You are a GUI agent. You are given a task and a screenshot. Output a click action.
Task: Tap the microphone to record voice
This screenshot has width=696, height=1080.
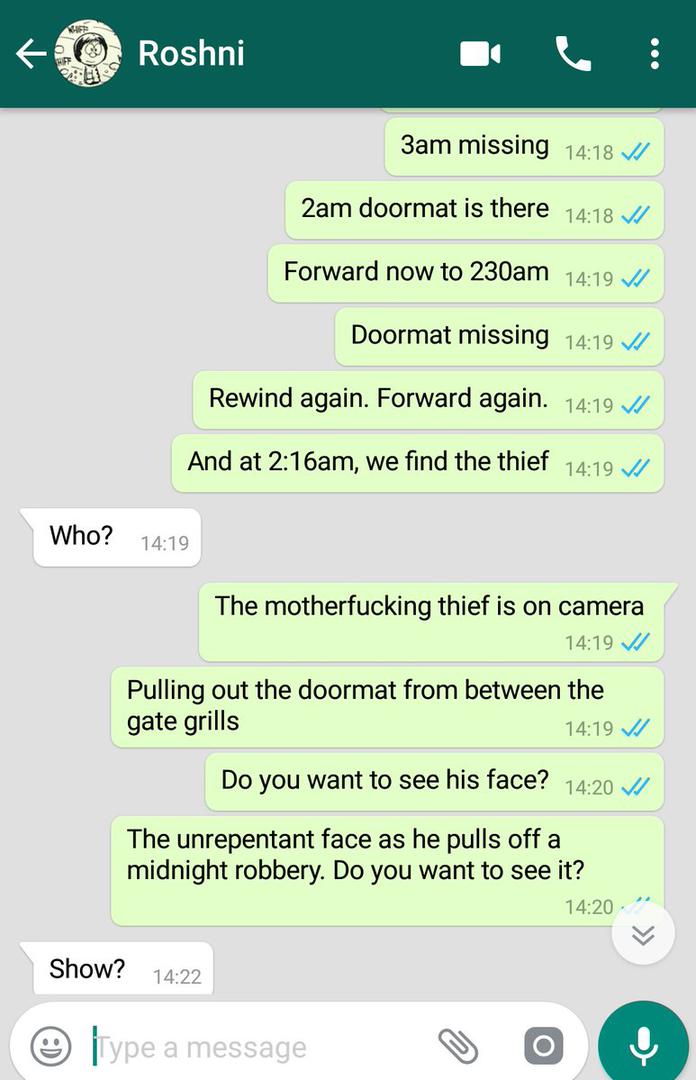[x=643, y=1046]
